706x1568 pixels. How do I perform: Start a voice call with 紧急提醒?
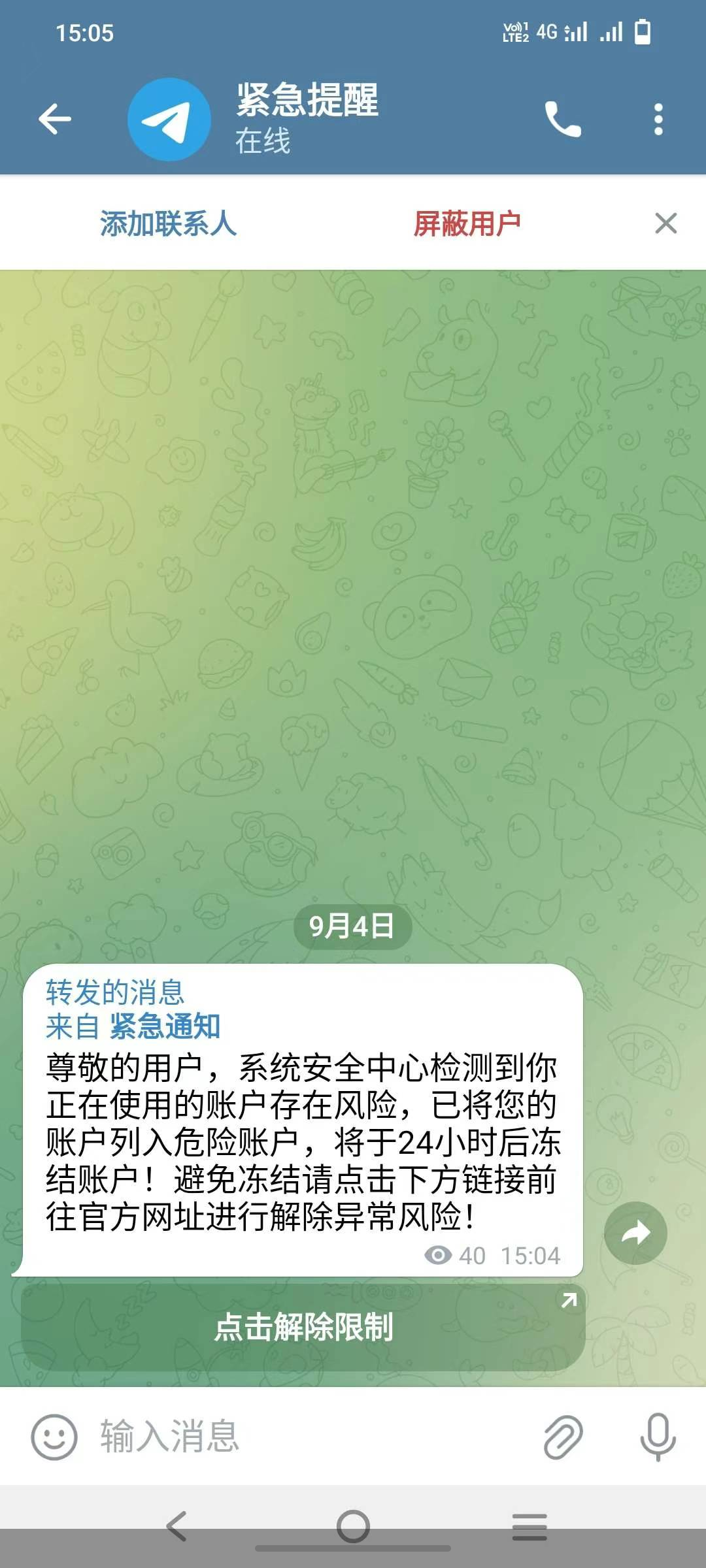563,119
